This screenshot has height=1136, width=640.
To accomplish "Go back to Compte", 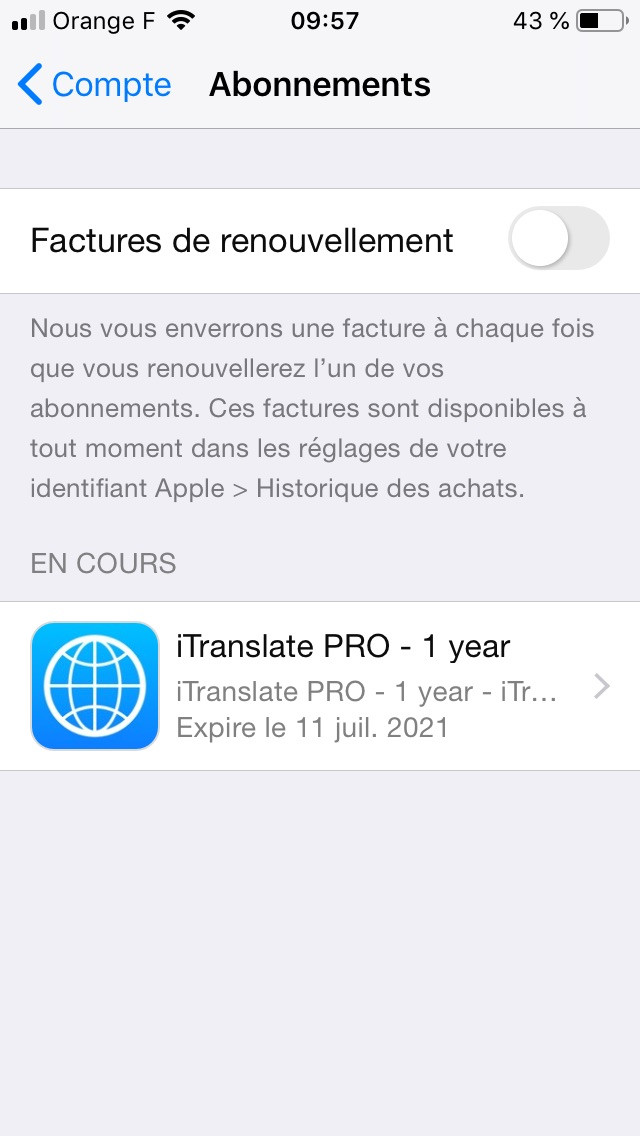I will point(94,85).
